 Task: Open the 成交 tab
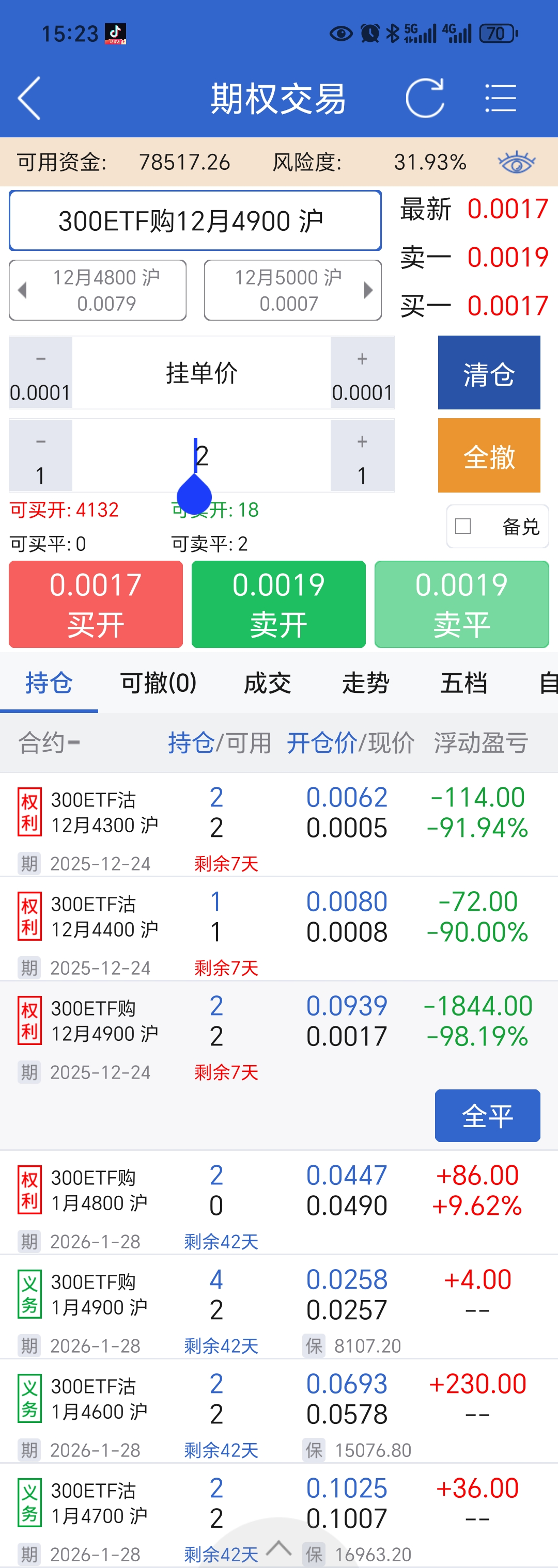pyautogui.click(x=268, y=683)
